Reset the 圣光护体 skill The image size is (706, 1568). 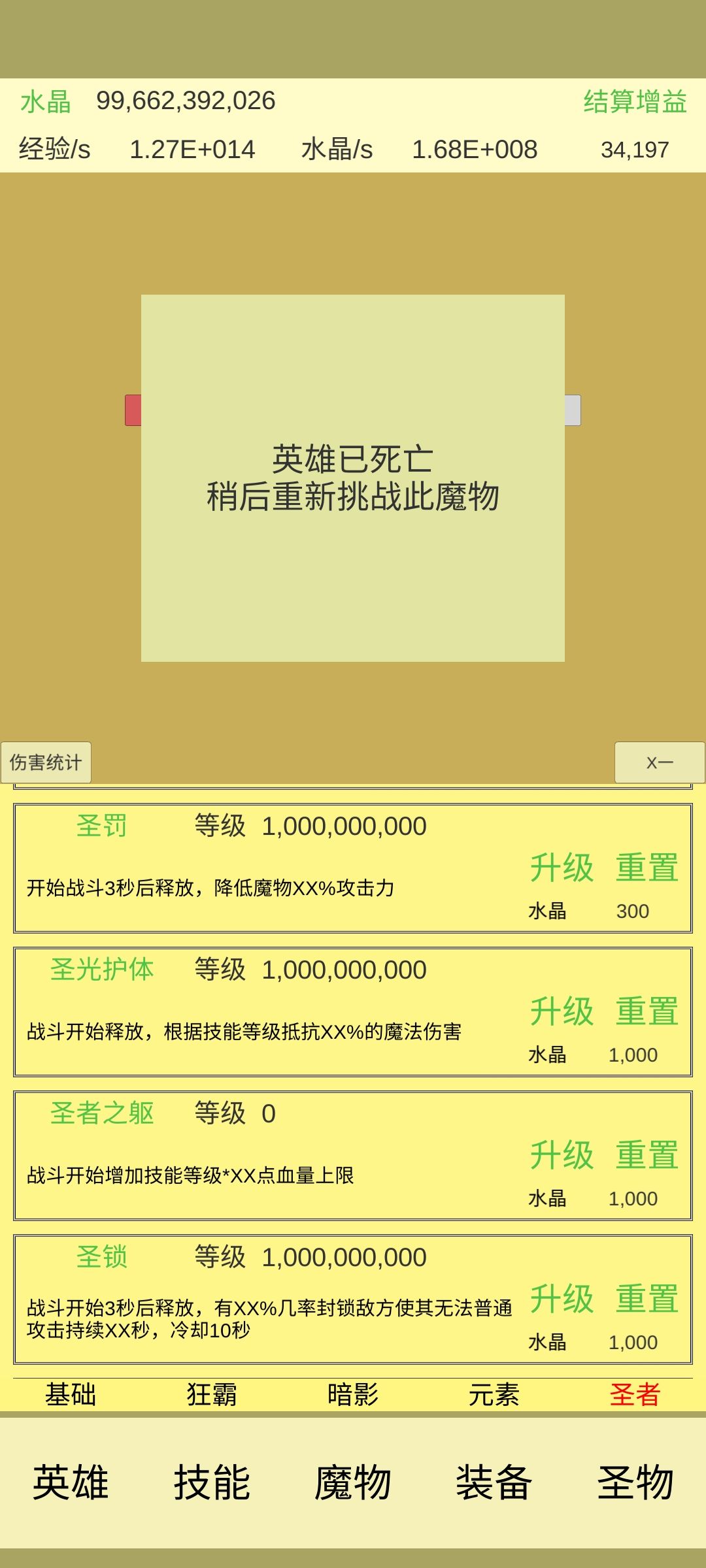pos(647,1013)
